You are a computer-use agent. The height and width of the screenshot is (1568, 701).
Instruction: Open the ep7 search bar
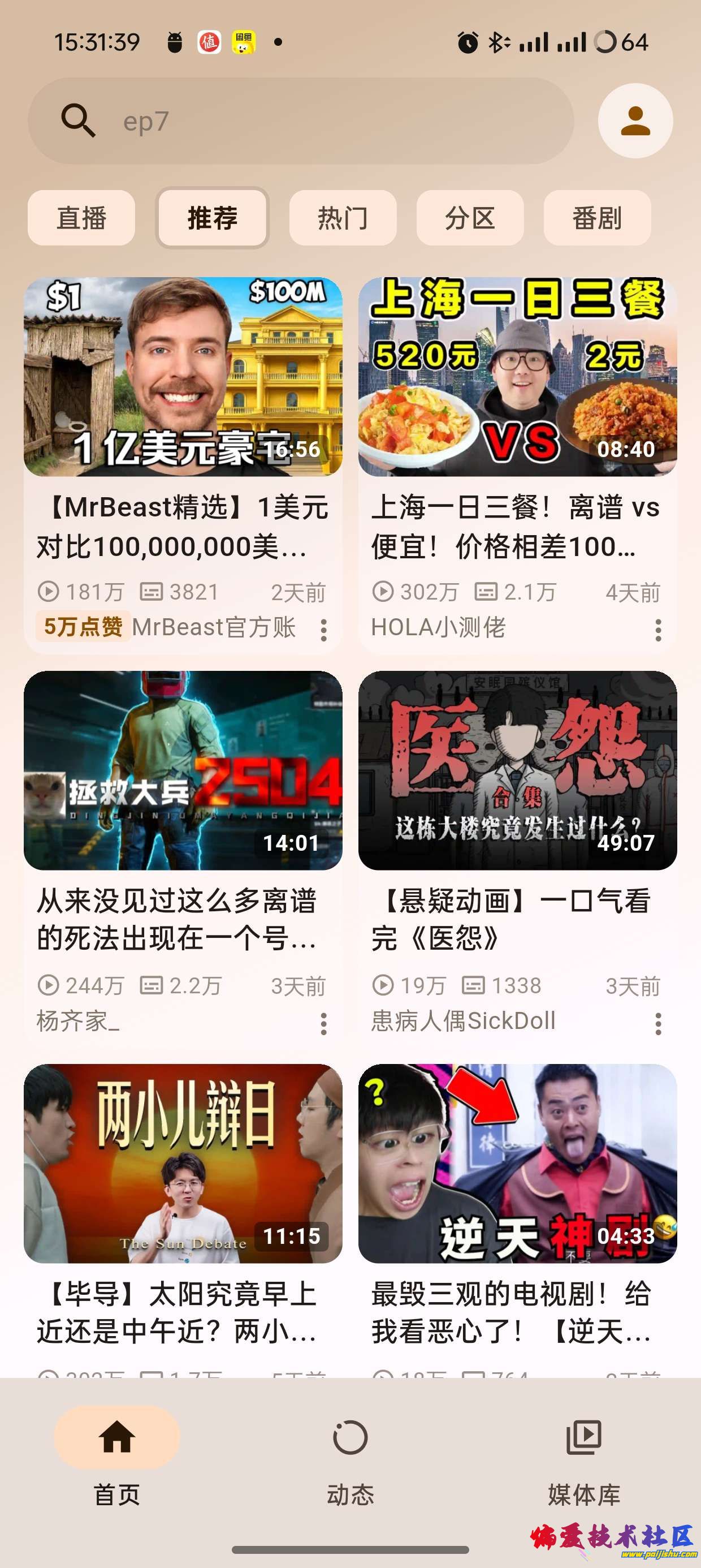[x=301, y=121]
